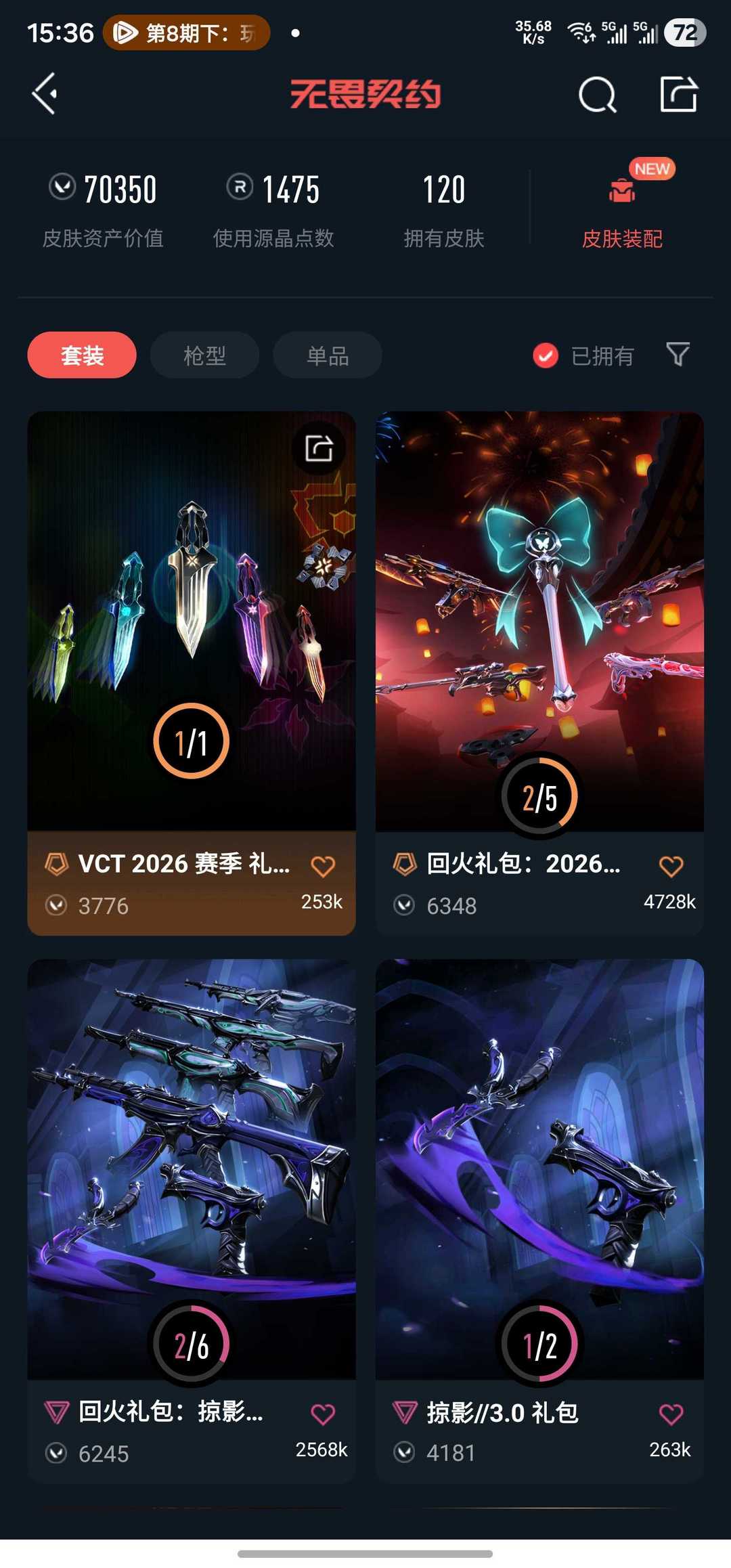
Task: Open the VCT 2026 赛季 礼包 card
Action: coord(192,673)
